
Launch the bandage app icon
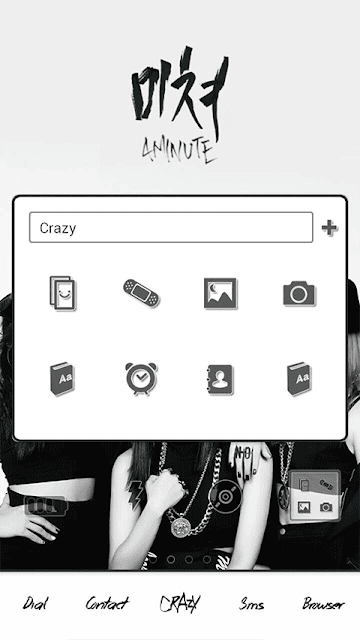pyautogui.click(x=141, y=293)
